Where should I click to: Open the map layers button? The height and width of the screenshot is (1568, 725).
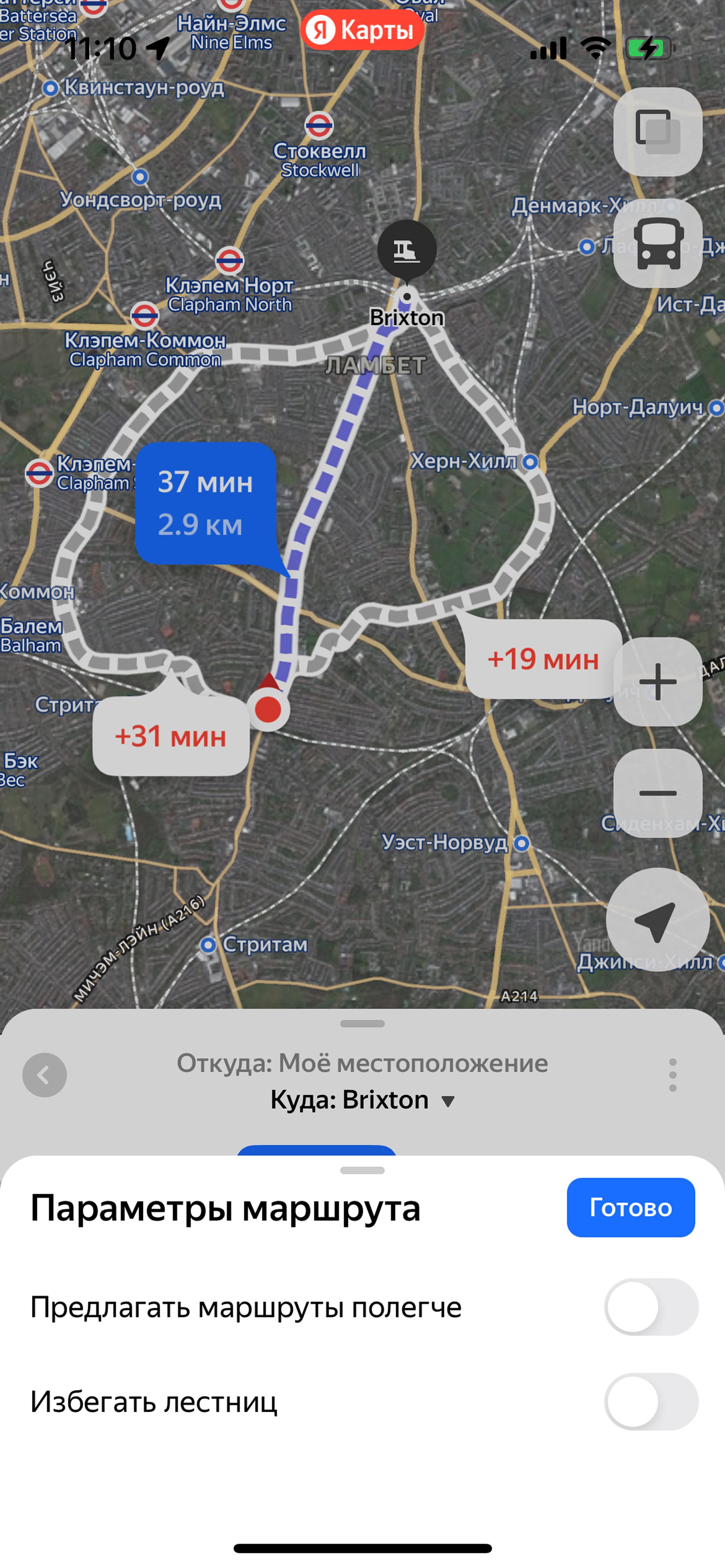click(x=657, y=132)
